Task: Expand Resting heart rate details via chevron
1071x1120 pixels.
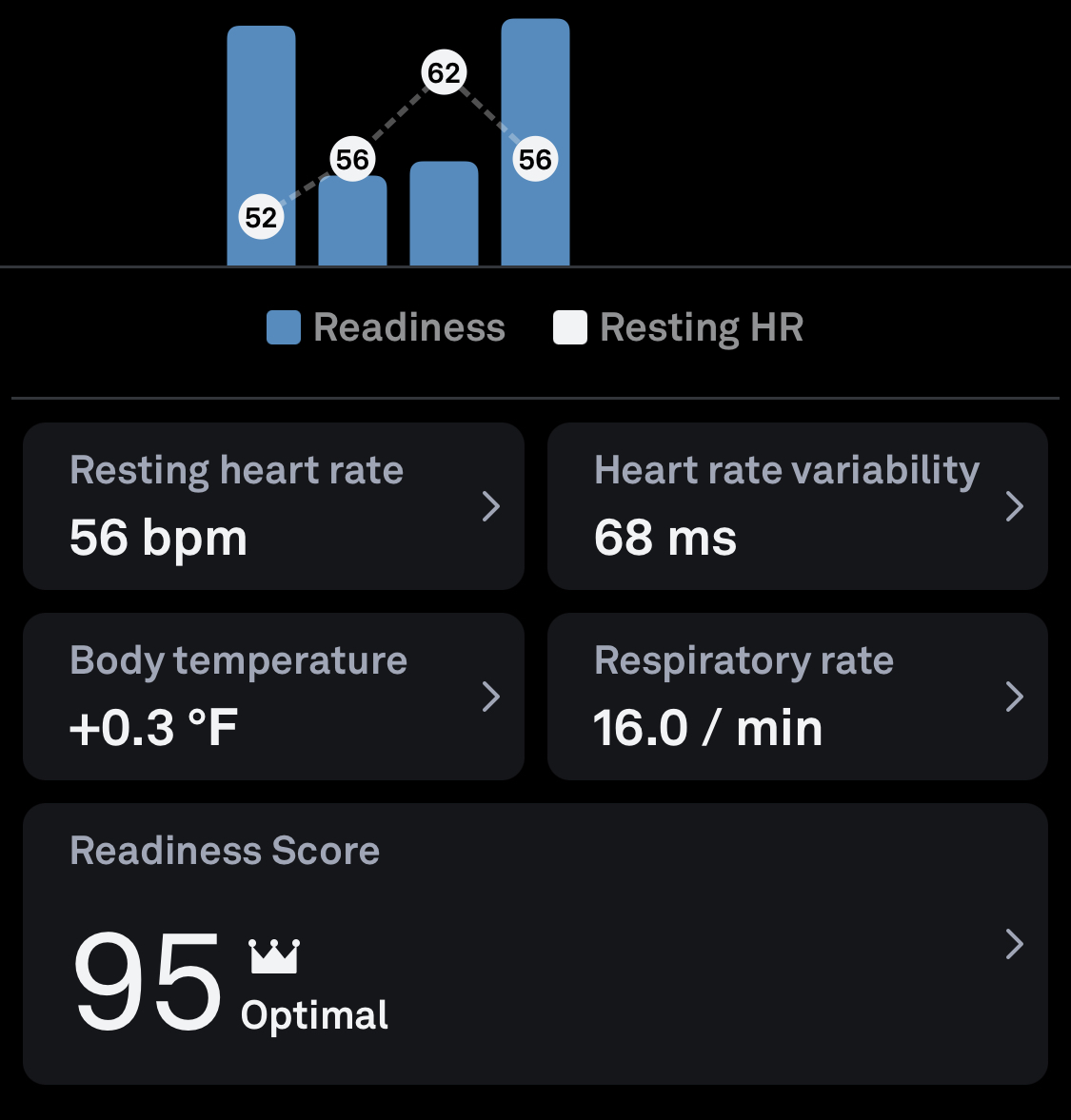Action: [491, 506]
